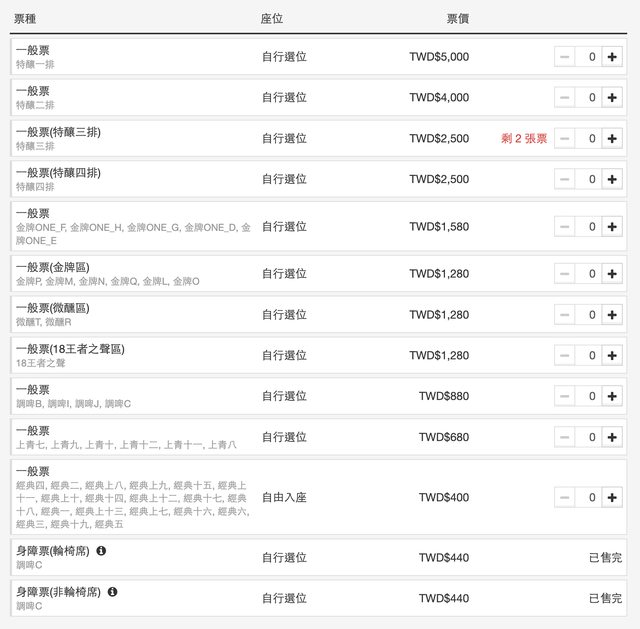Viewport: 640px width, 629px height.
Task: Tap quantity field for TWD$4,000 特釀二排 ticket
Action: tap(589, 98)
